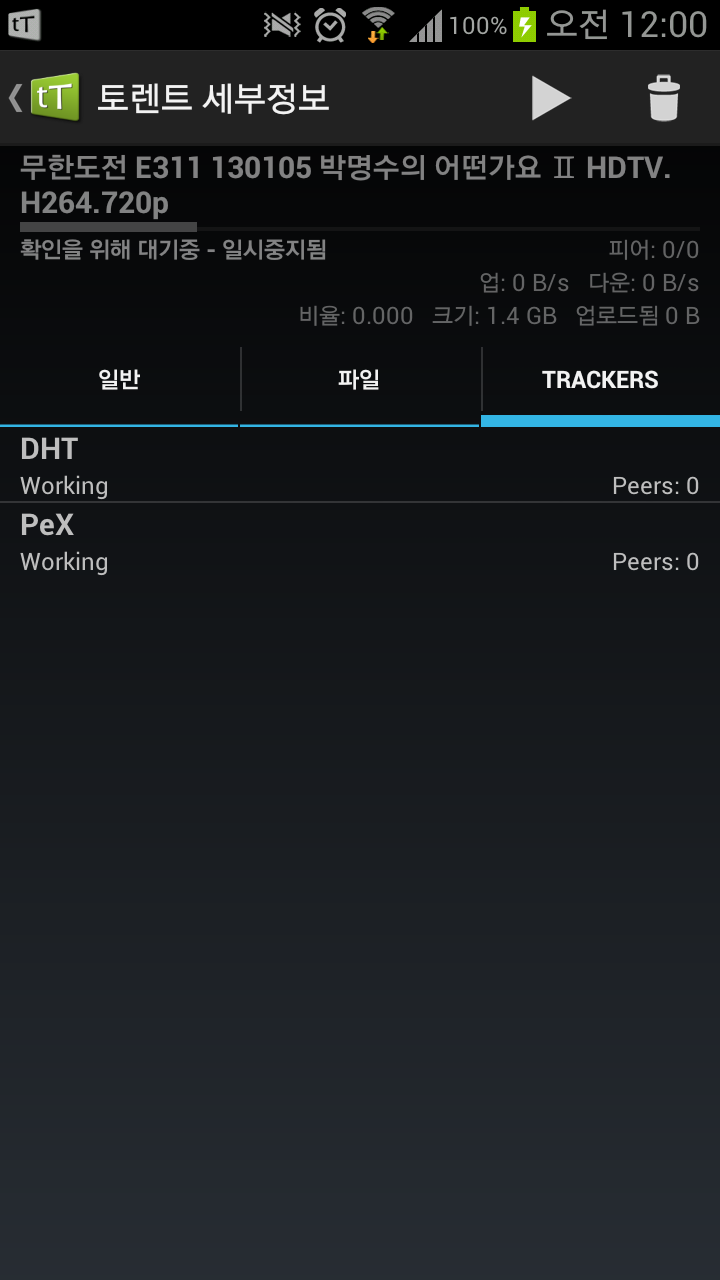Open the DHT tracker row
Screen dimensions: 720x1280
pyautogui.click(x=360, y=465)
